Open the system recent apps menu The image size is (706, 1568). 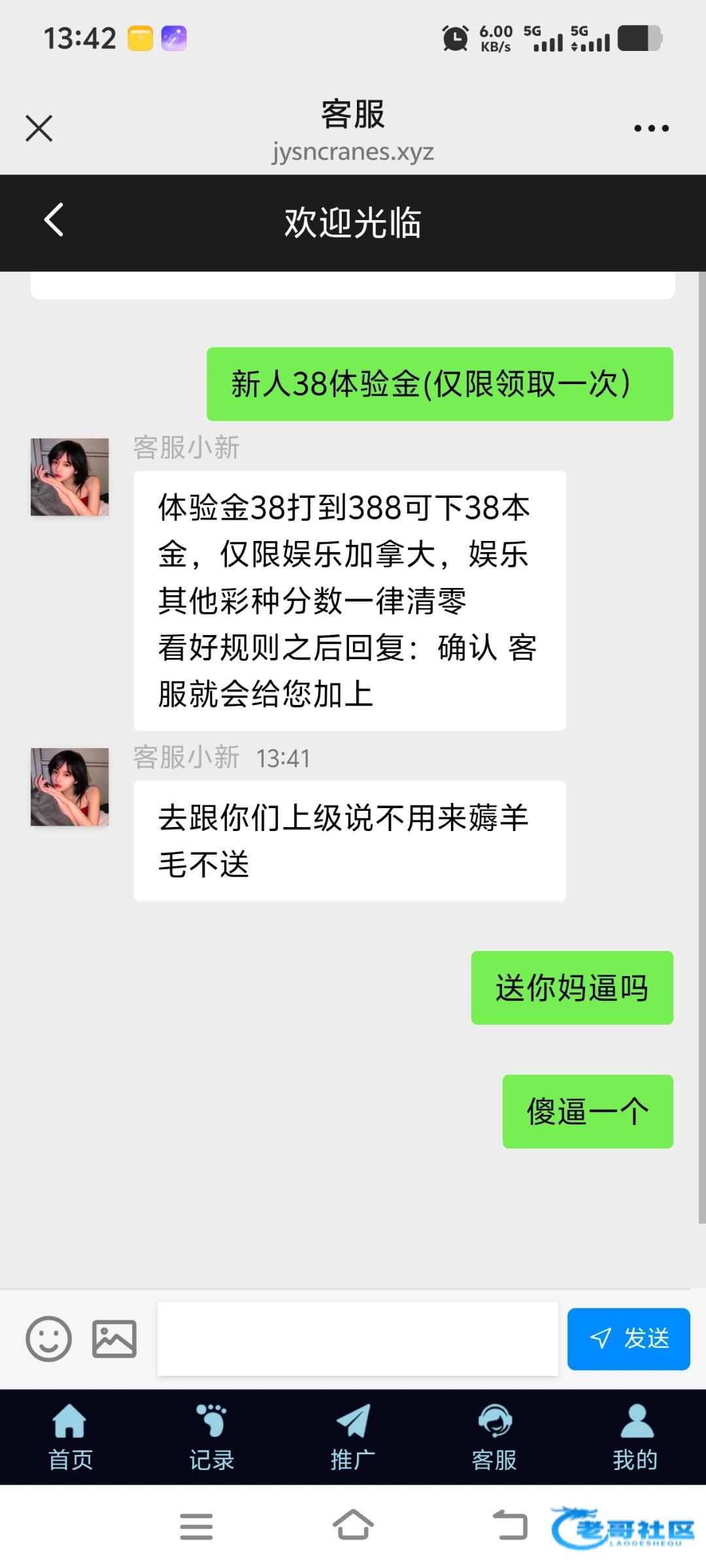(196, 1526)
